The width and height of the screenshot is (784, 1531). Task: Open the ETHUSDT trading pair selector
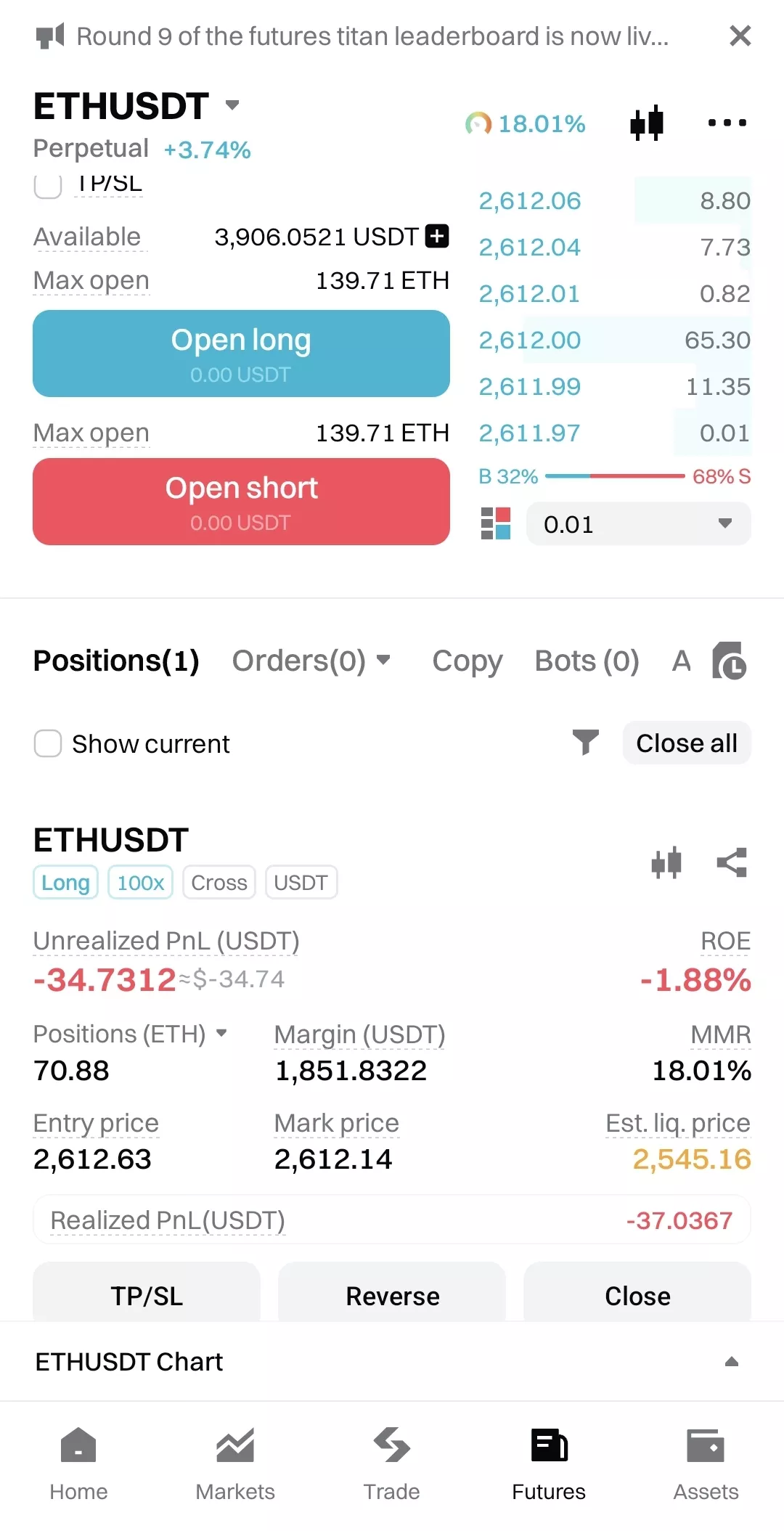136,106
